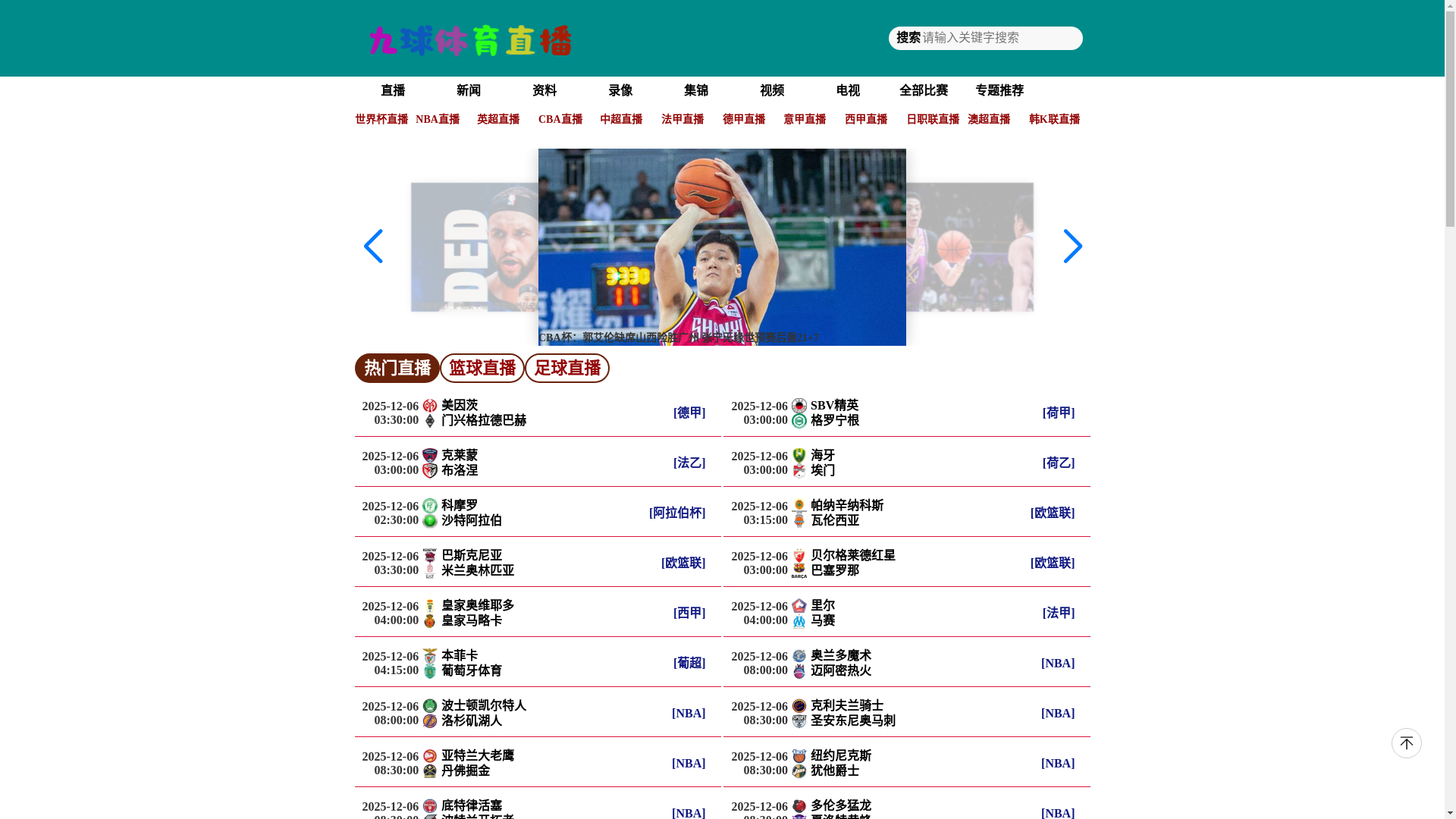
Task: Open match 美因茨 vs 门兴格拉德巴赫
Action: pyautogui.click(x=483, y=413)
